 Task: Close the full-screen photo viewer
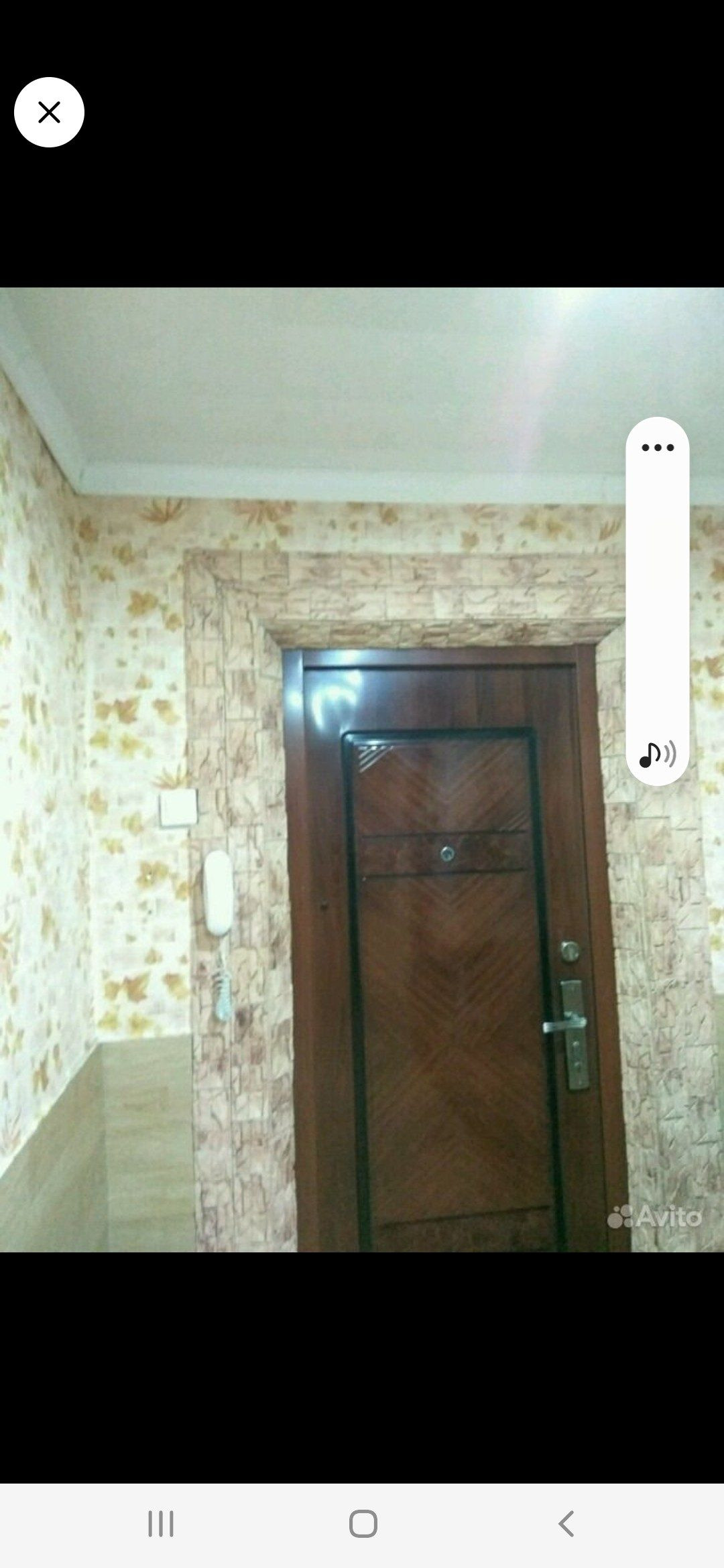click(x=49, y=112)
